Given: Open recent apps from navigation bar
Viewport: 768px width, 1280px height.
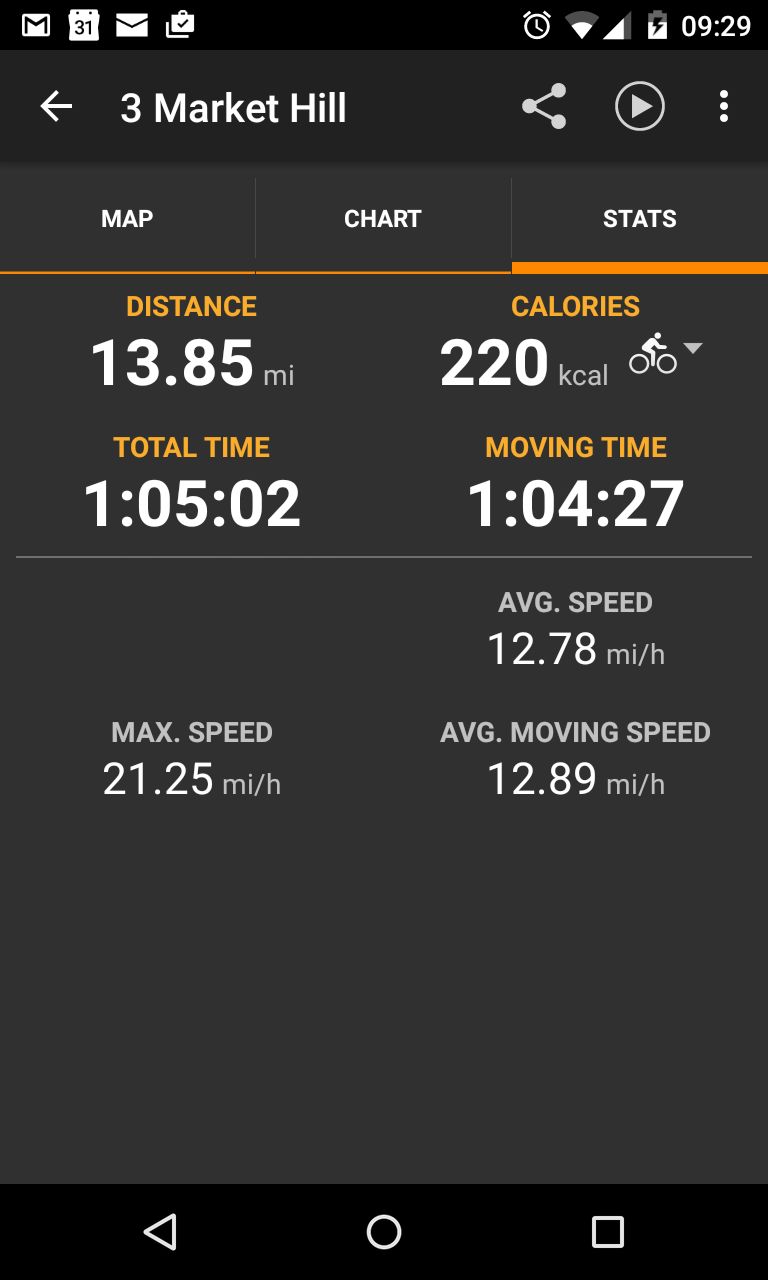Looking at the screenshot, I should coord(607,1232).
